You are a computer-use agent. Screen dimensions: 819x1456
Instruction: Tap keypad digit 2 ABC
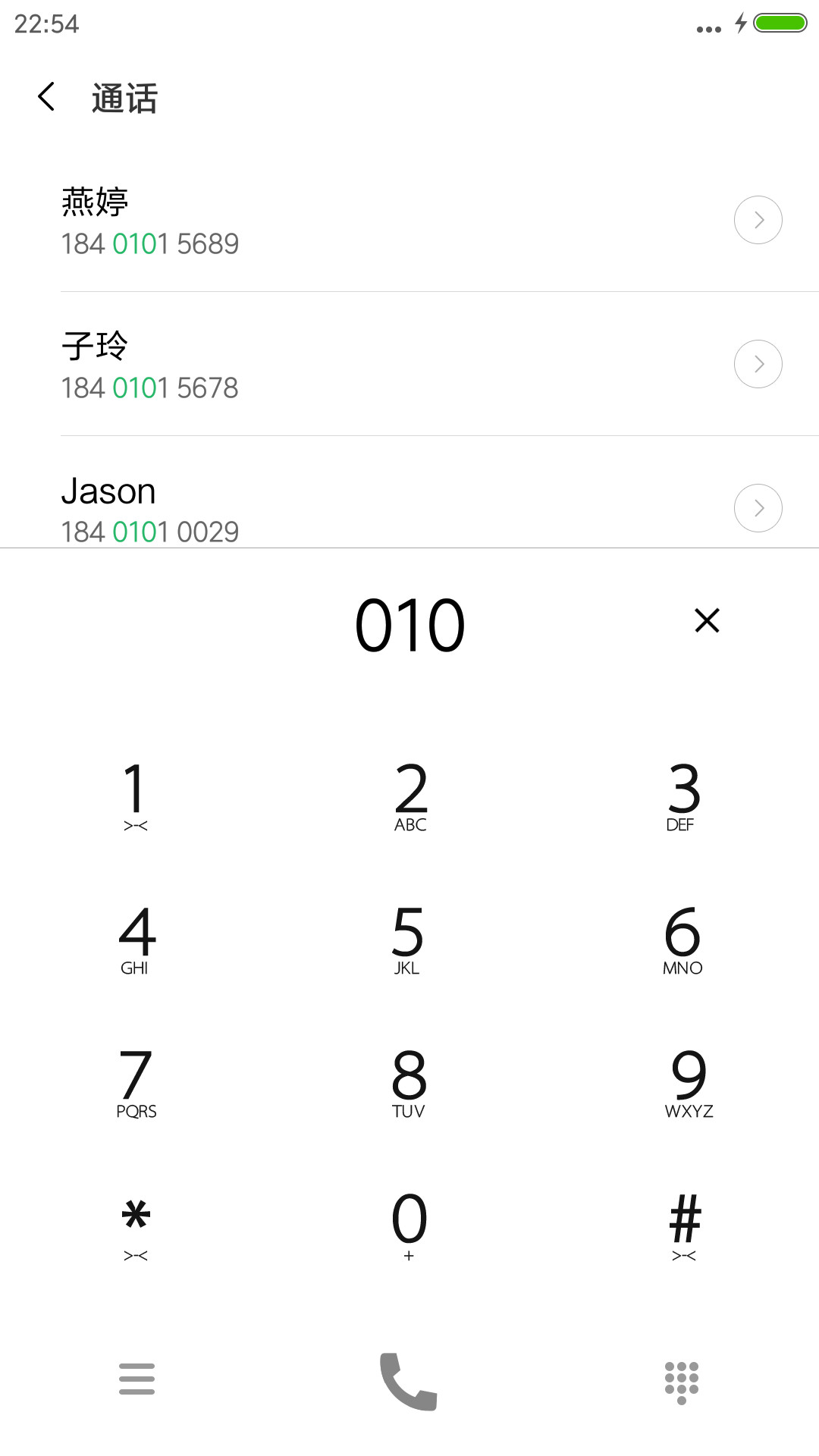coord(410,796)
